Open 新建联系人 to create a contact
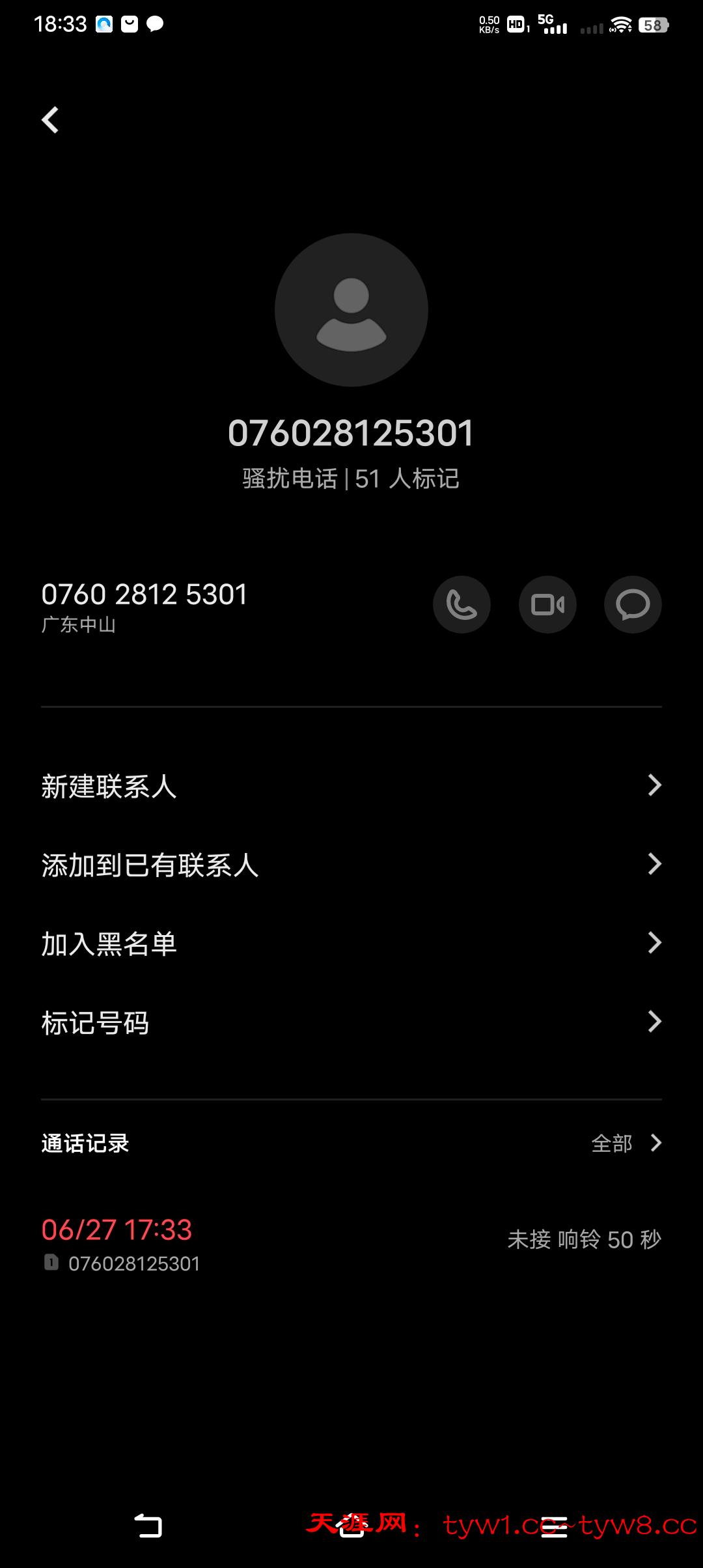The height and width of the screenshot is (1568, 703). (x=351, y=786)
